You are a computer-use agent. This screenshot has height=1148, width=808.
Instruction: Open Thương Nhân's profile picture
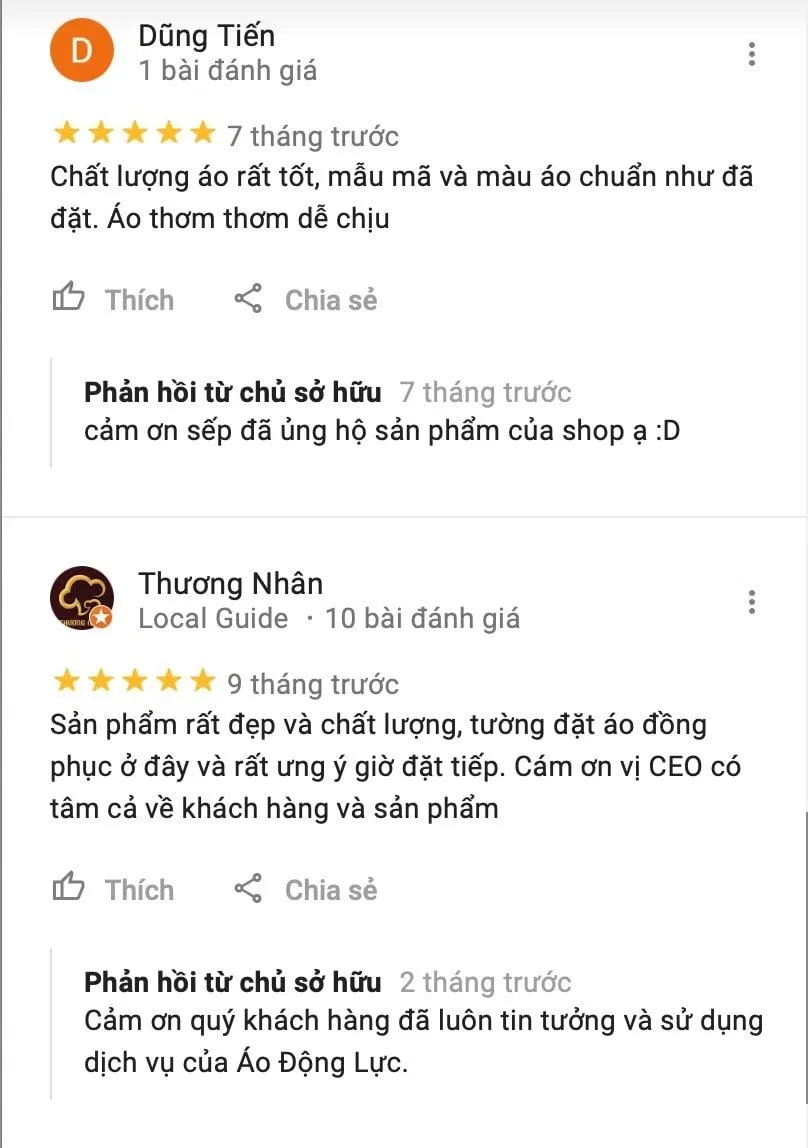82,597
